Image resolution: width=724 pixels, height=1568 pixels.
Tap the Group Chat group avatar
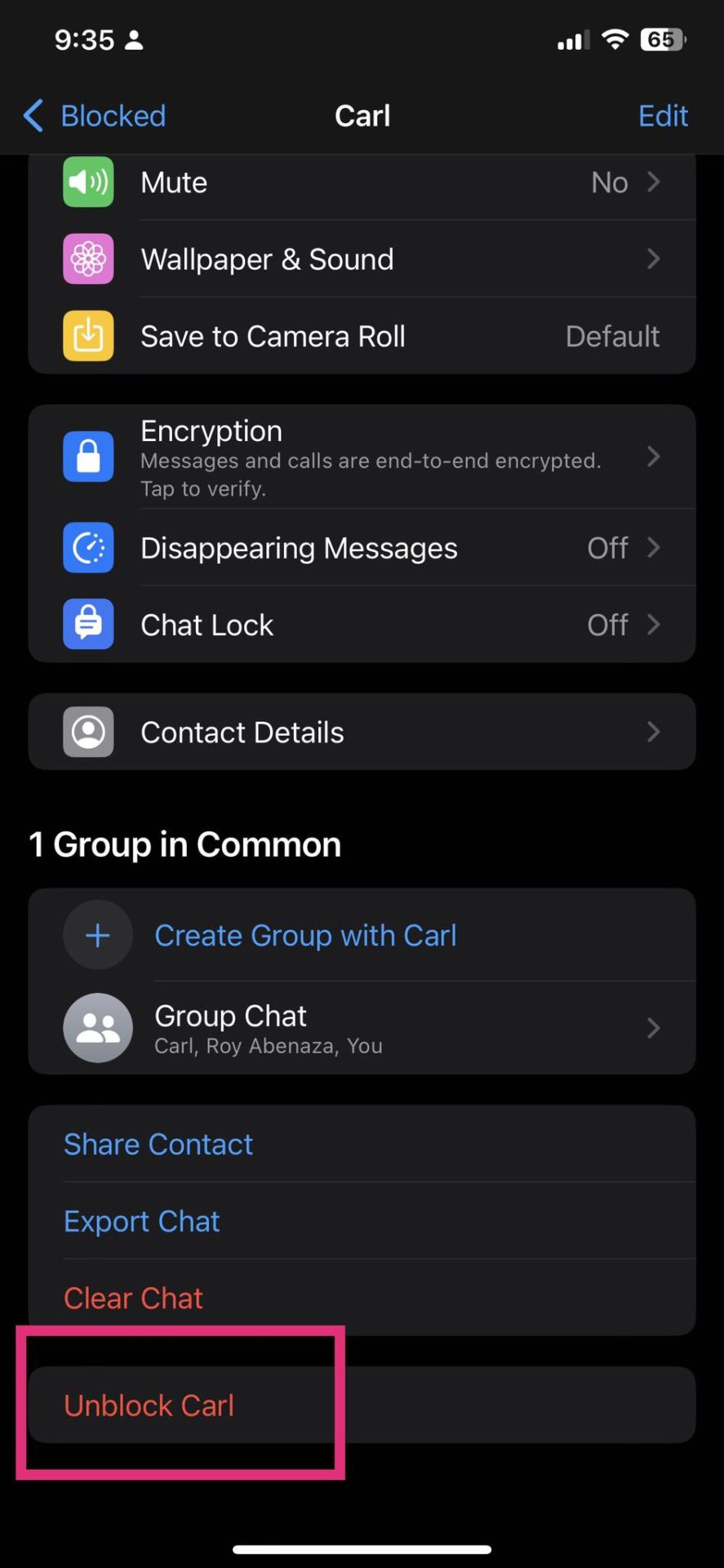click(x=97, y=1028)
